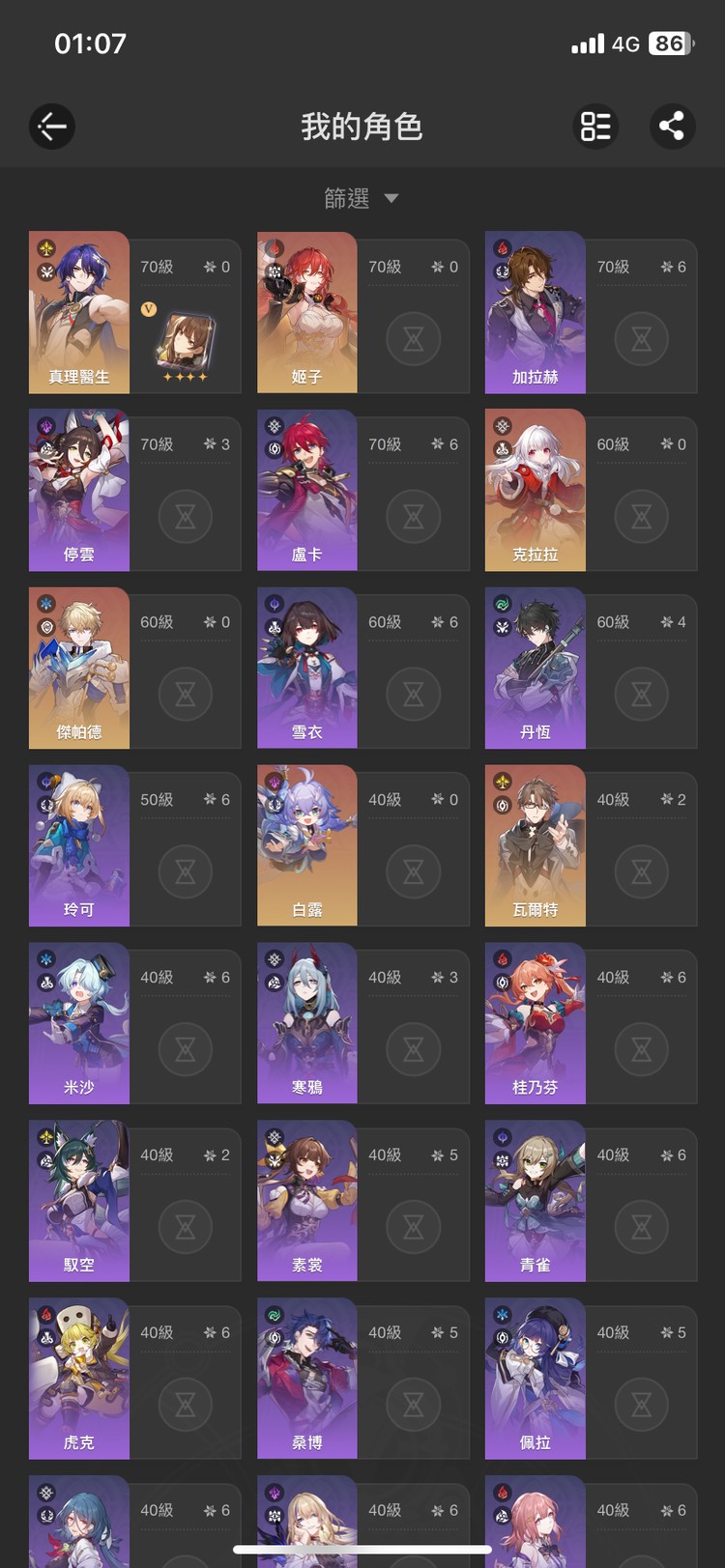This screenshot has width=725, height=1568.
Task: Switch to the list view layout
Action: [x=595, y=127]
